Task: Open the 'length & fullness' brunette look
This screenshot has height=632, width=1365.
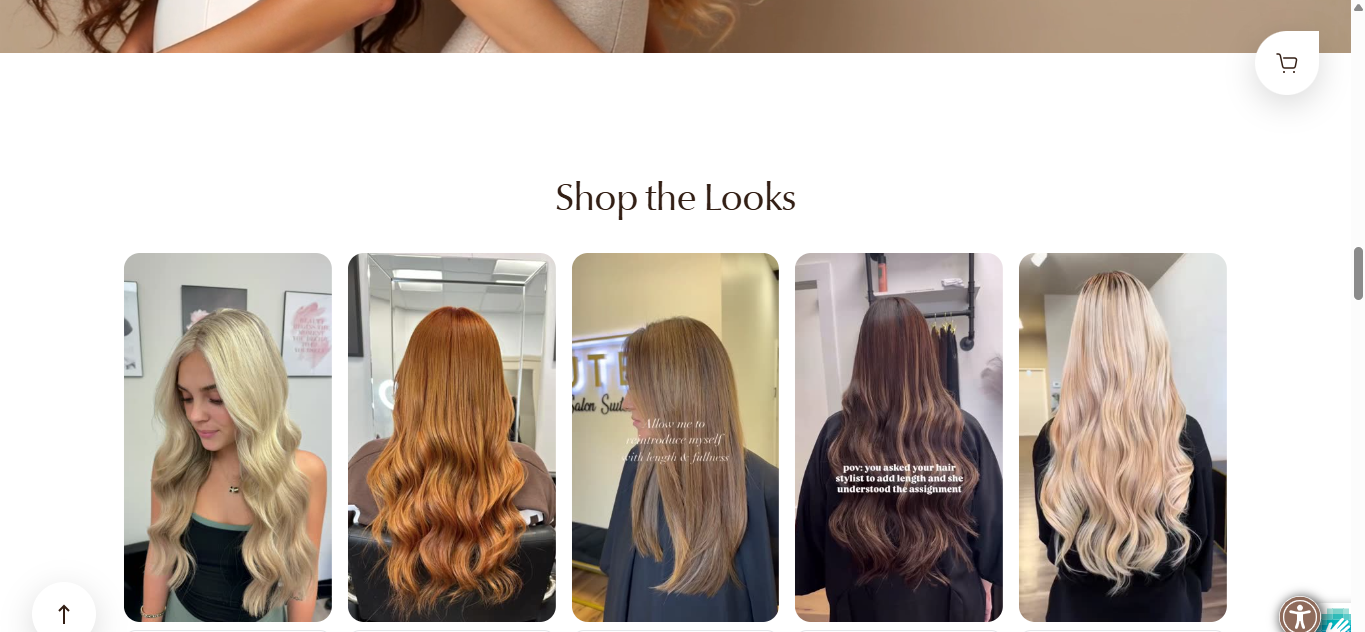Action: coord(675,437)
